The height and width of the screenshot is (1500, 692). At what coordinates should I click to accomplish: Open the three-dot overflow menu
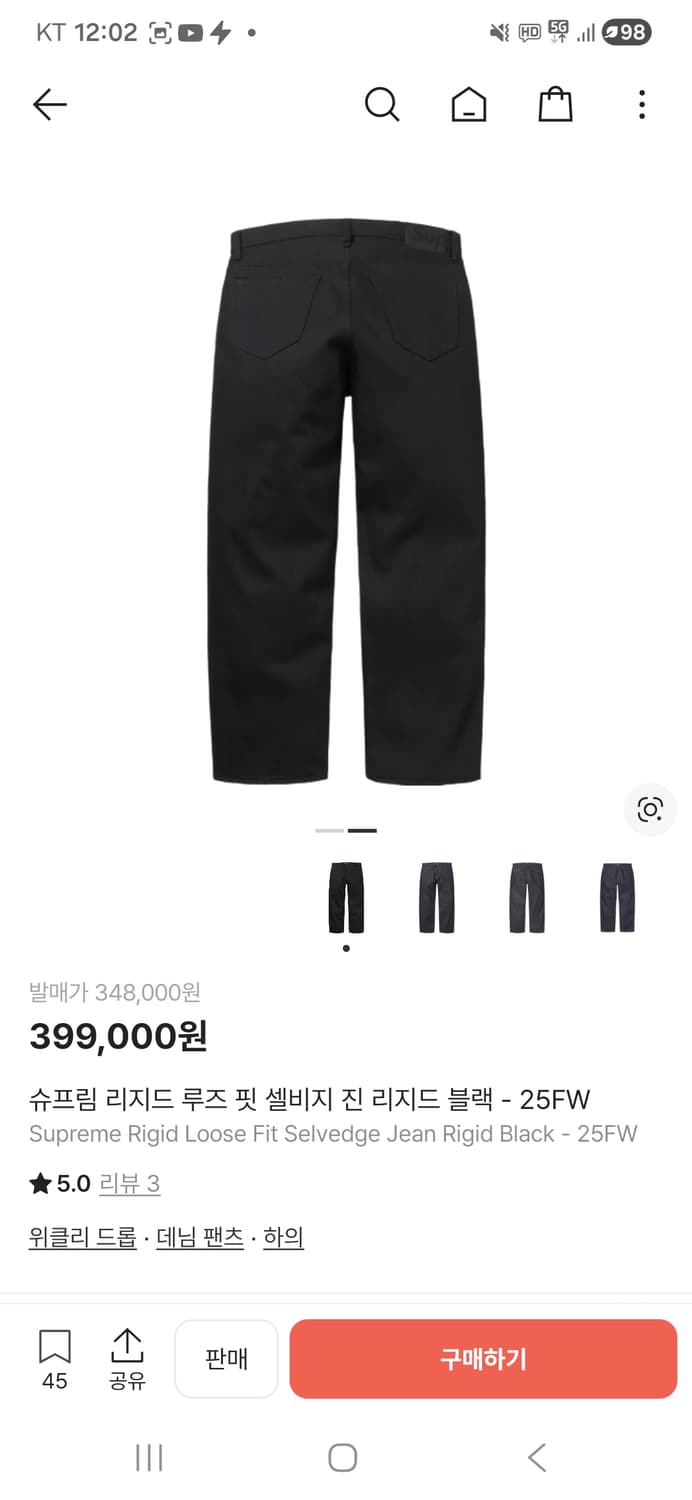click(x=641, y=104)
